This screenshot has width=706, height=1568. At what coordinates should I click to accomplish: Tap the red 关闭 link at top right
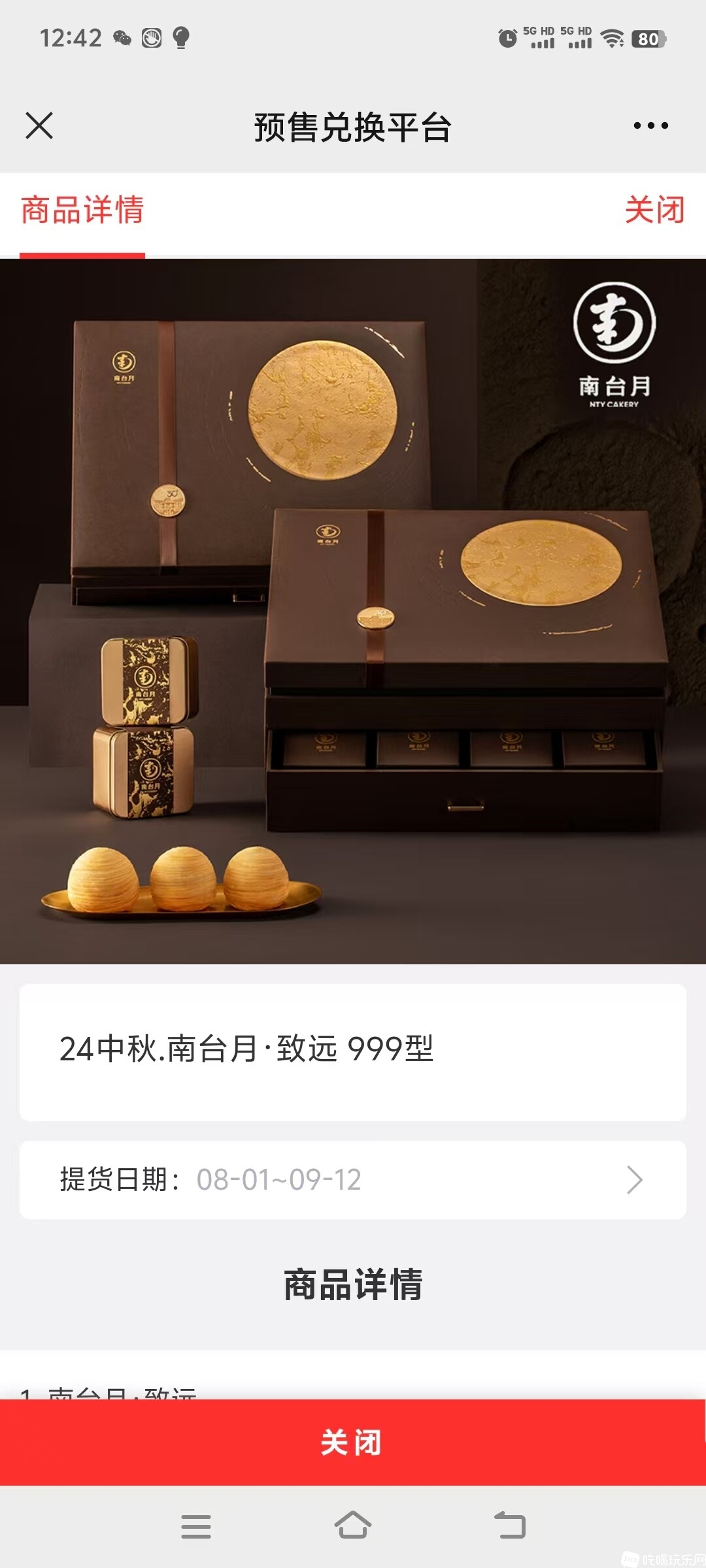[654, 210]
